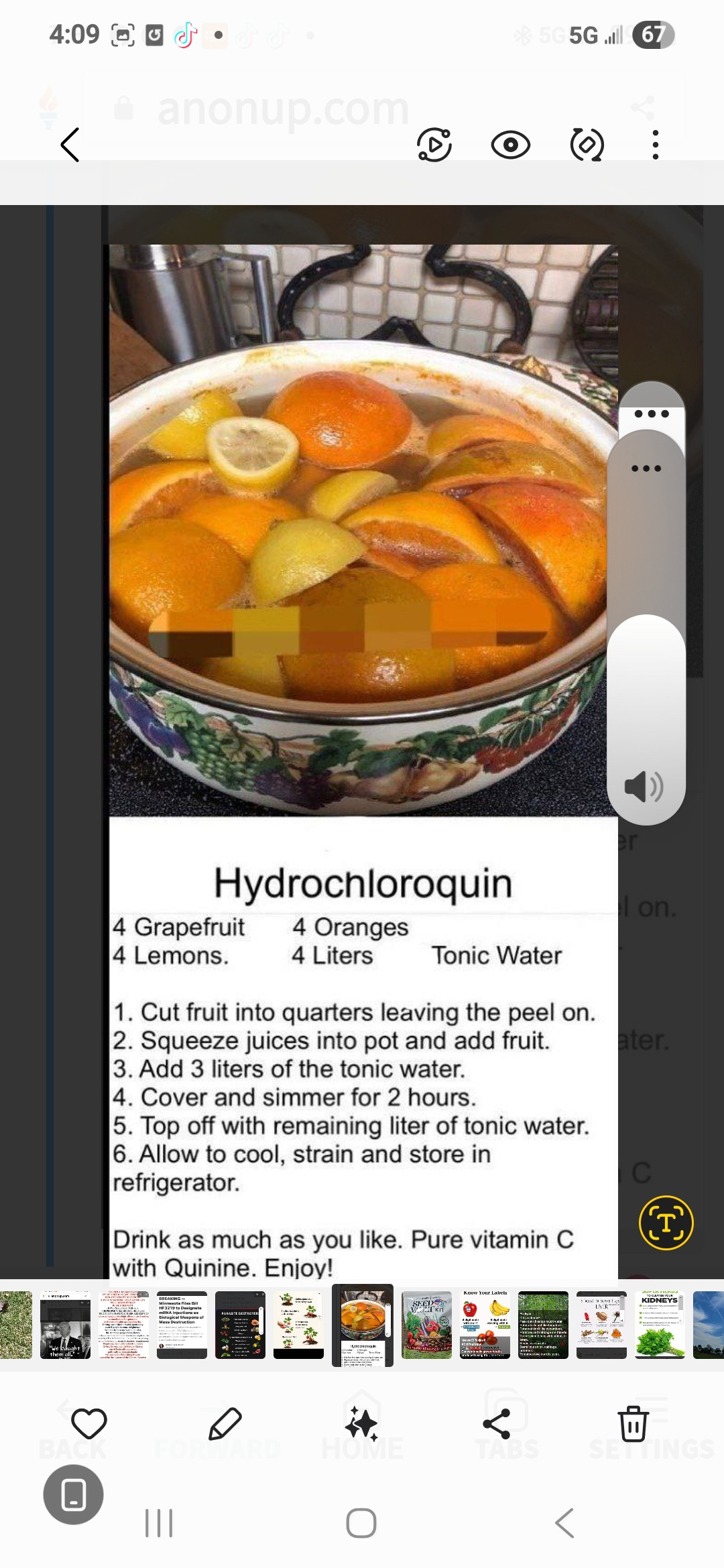Tap the eye icon in the top bar

click(x=511, y=145)
